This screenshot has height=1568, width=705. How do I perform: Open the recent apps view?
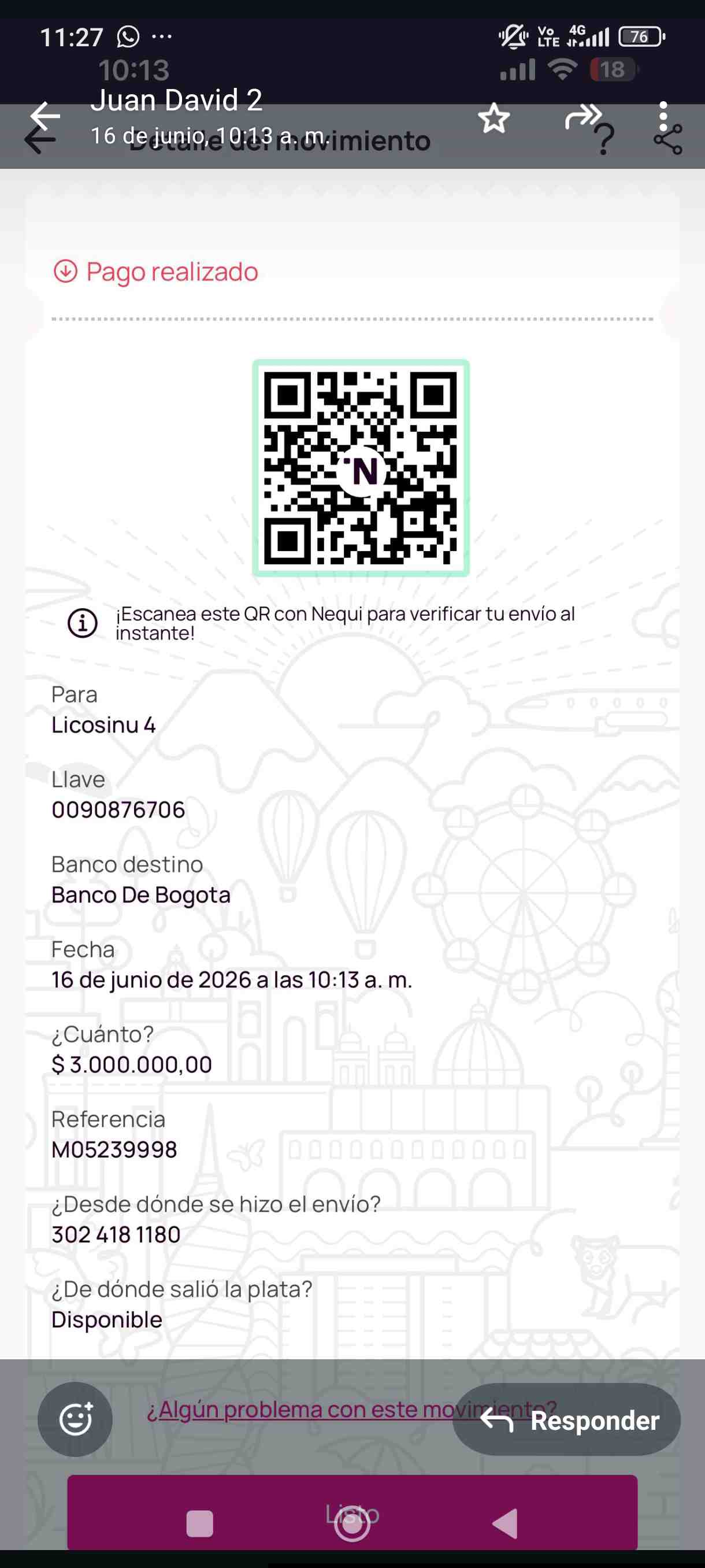pos(199,1523)
